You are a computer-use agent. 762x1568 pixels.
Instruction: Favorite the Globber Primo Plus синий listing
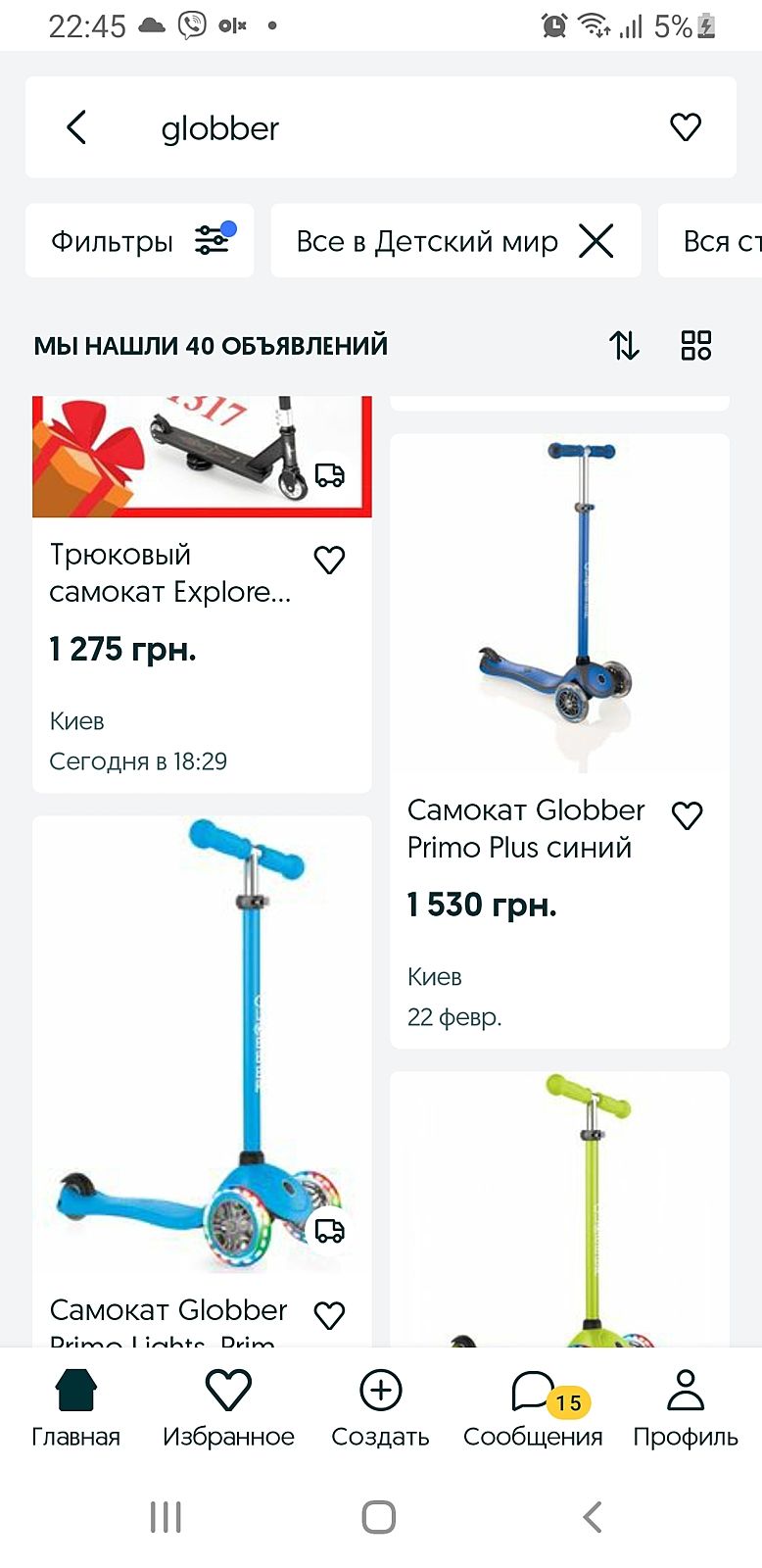[687, 815]
